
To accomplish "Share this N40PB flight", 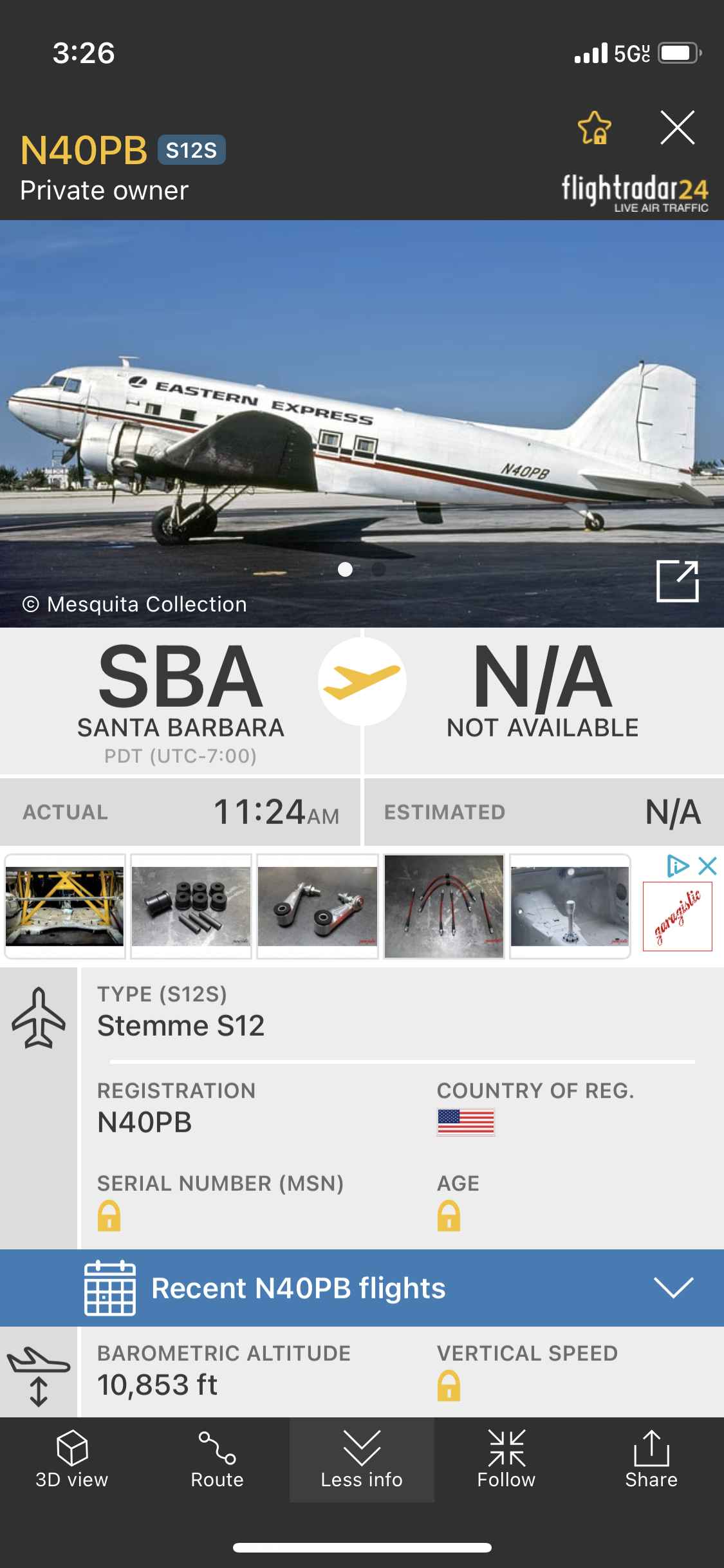I will 651,1460.
